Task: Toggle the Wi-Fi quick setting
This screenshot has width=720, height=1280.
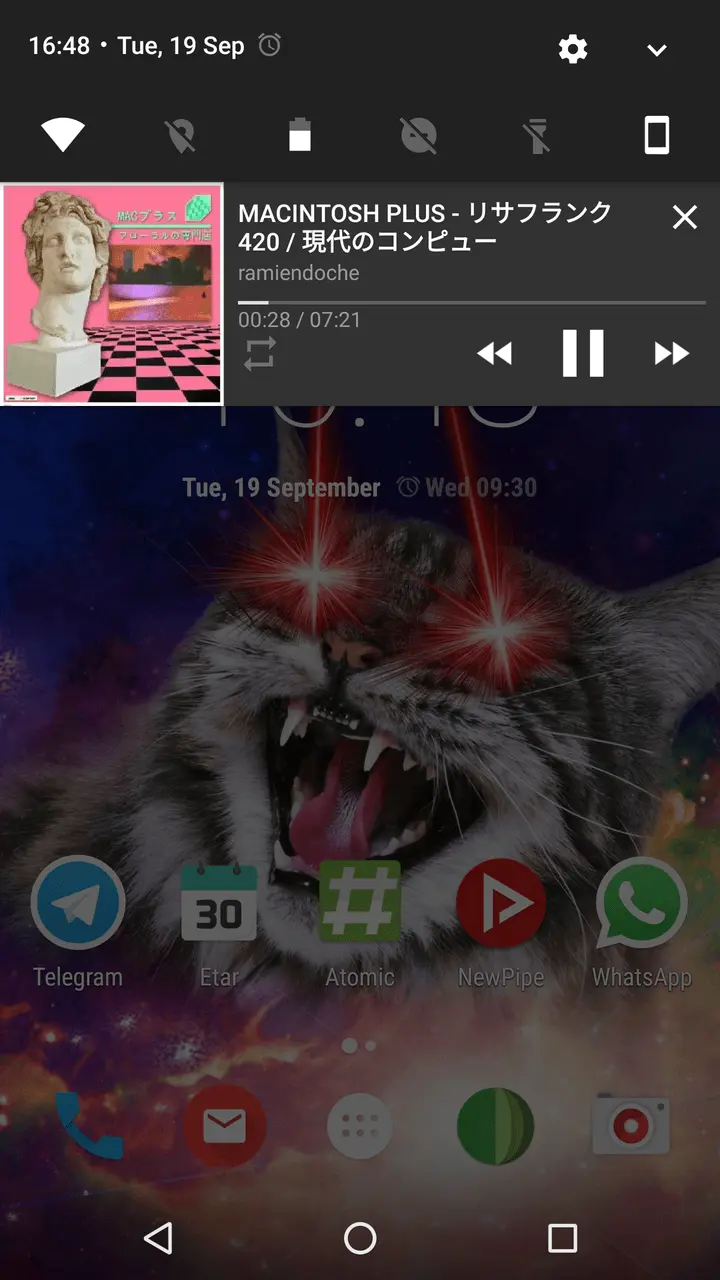Action: [x=62, y=135]
